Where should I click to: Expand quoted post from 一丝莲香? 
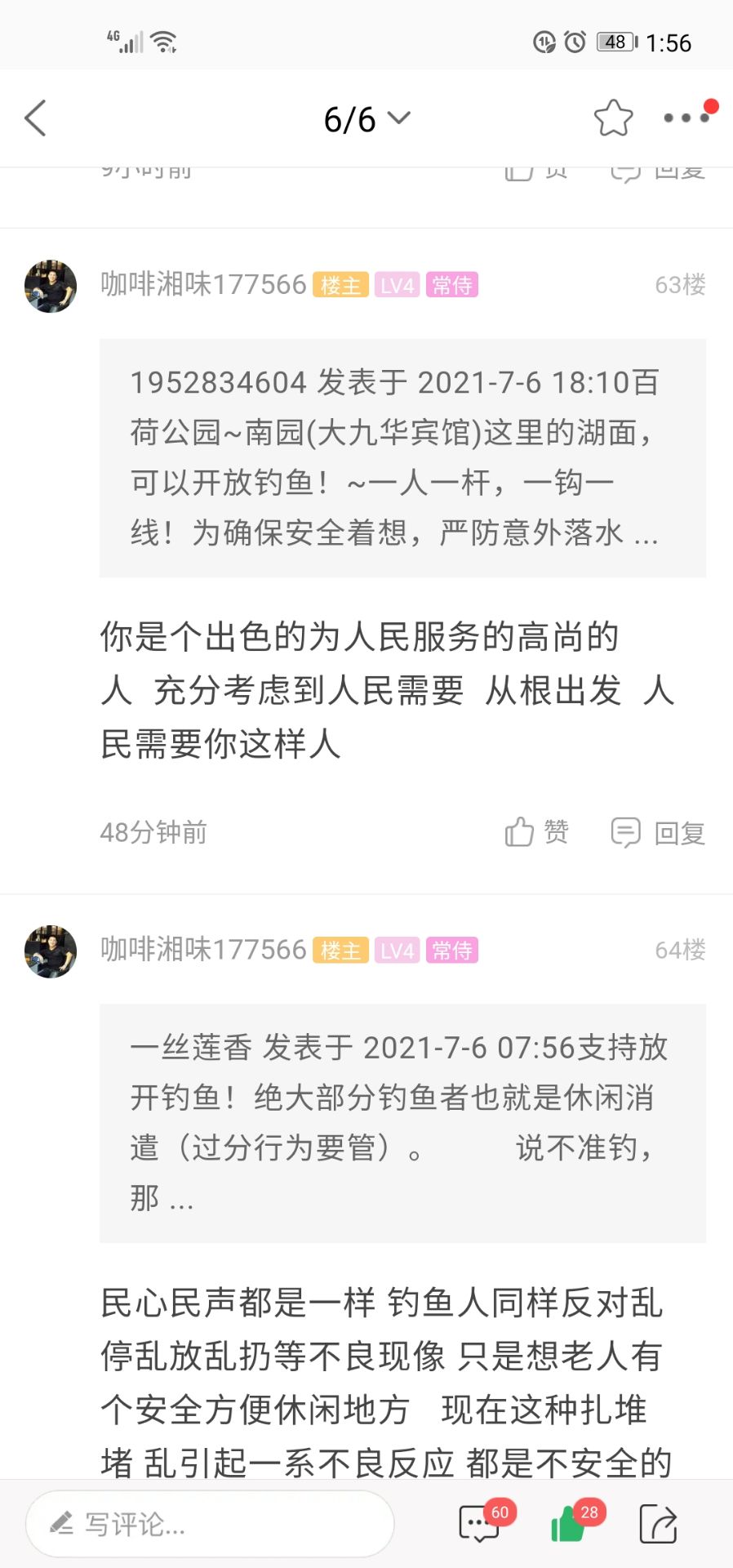click(402, 1123)
